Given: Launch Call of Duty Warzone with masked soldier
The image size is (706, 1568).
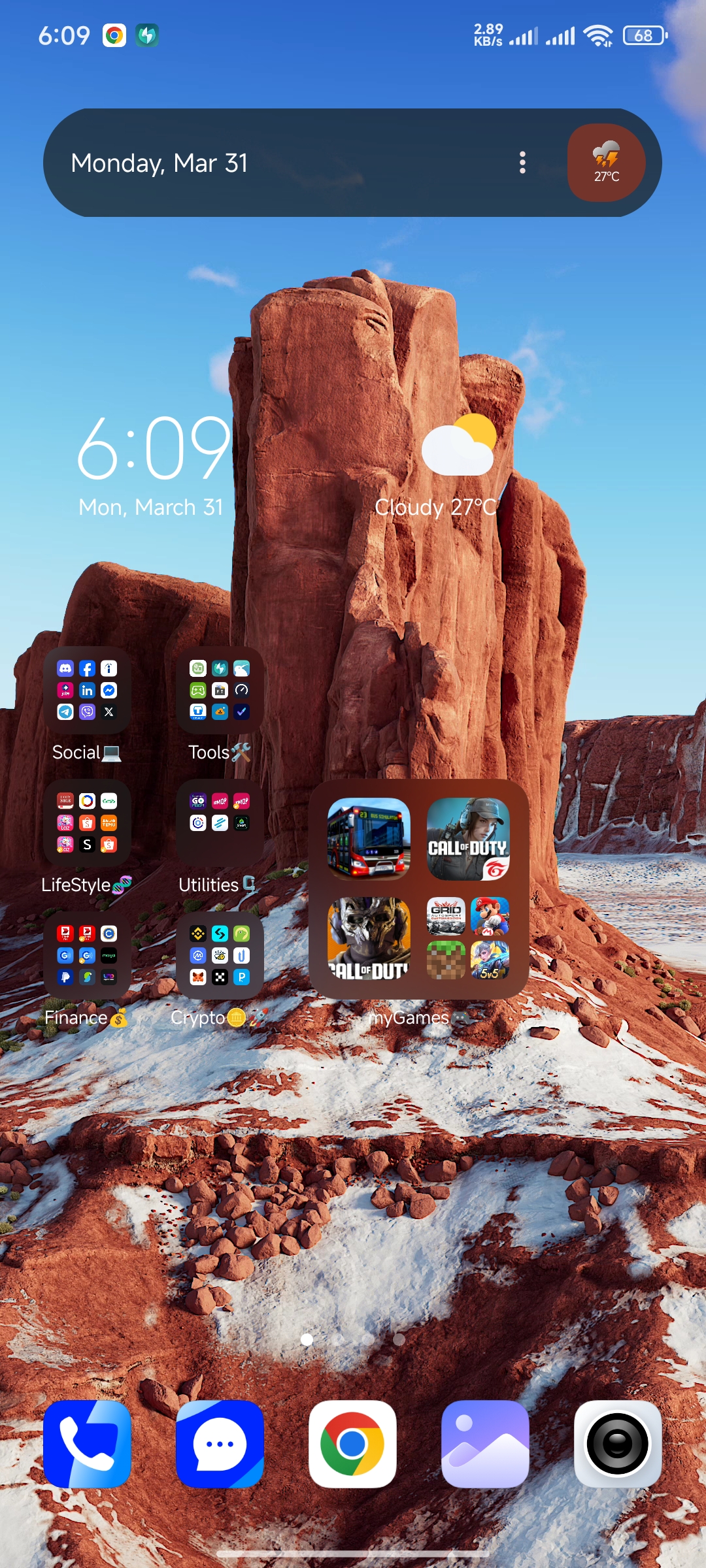Looking at the screenshot, I should click(369, 938).
